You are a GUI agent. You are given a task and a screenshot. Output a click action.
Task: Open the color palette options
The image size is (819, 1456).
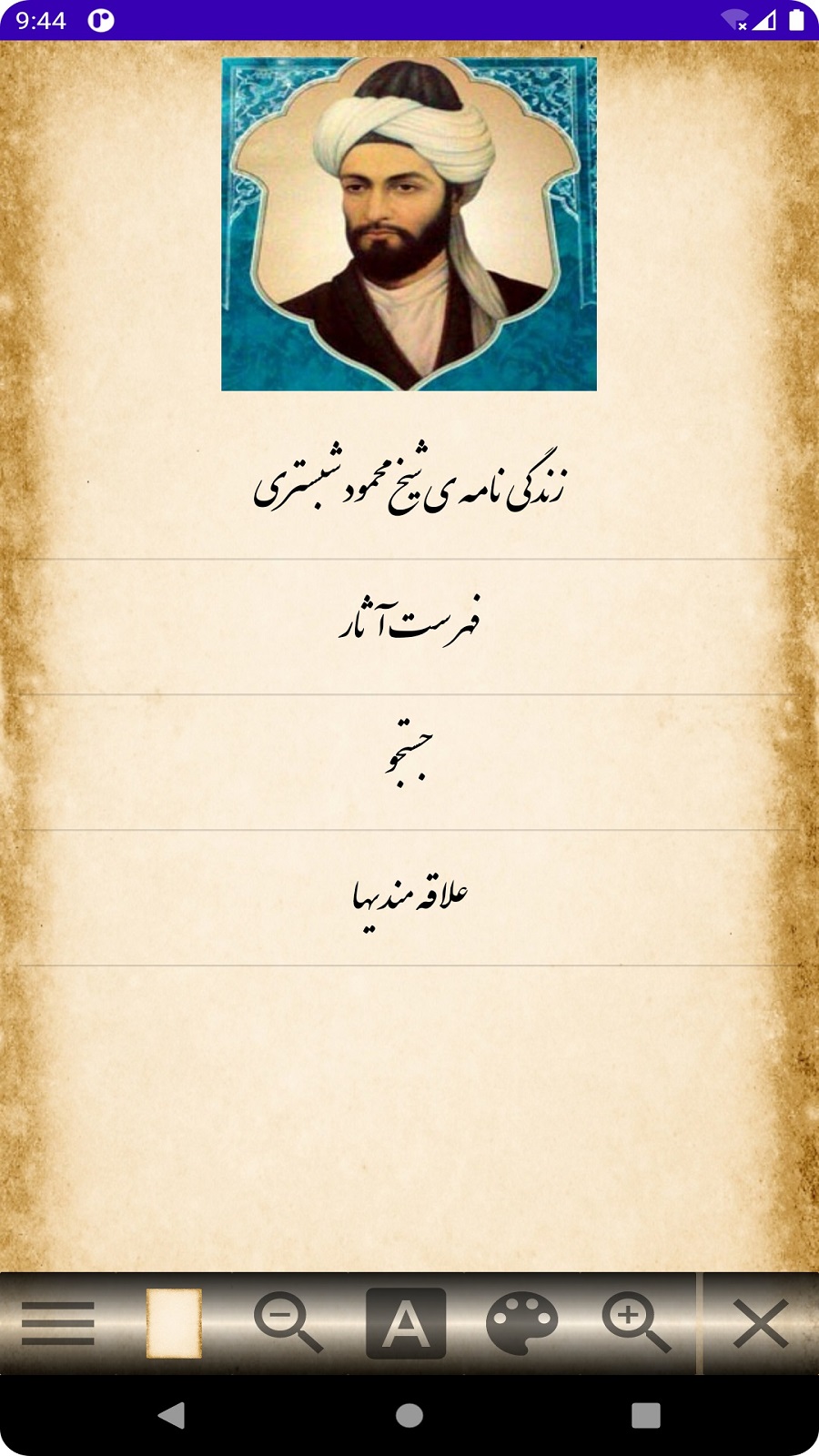pyautogui.click(x=521, y=1323)
